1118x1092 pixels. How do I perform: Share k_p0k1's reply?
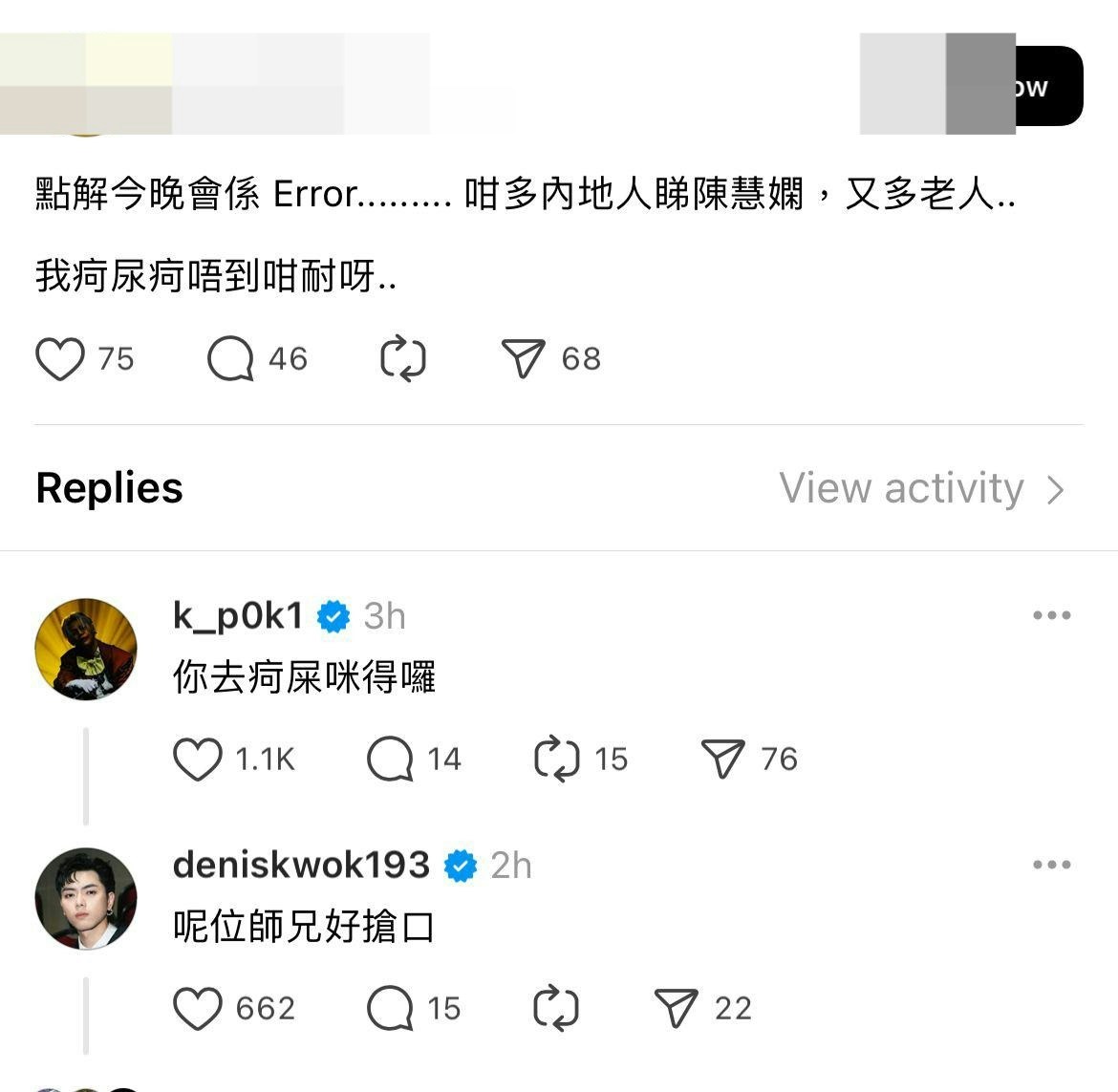722,760
